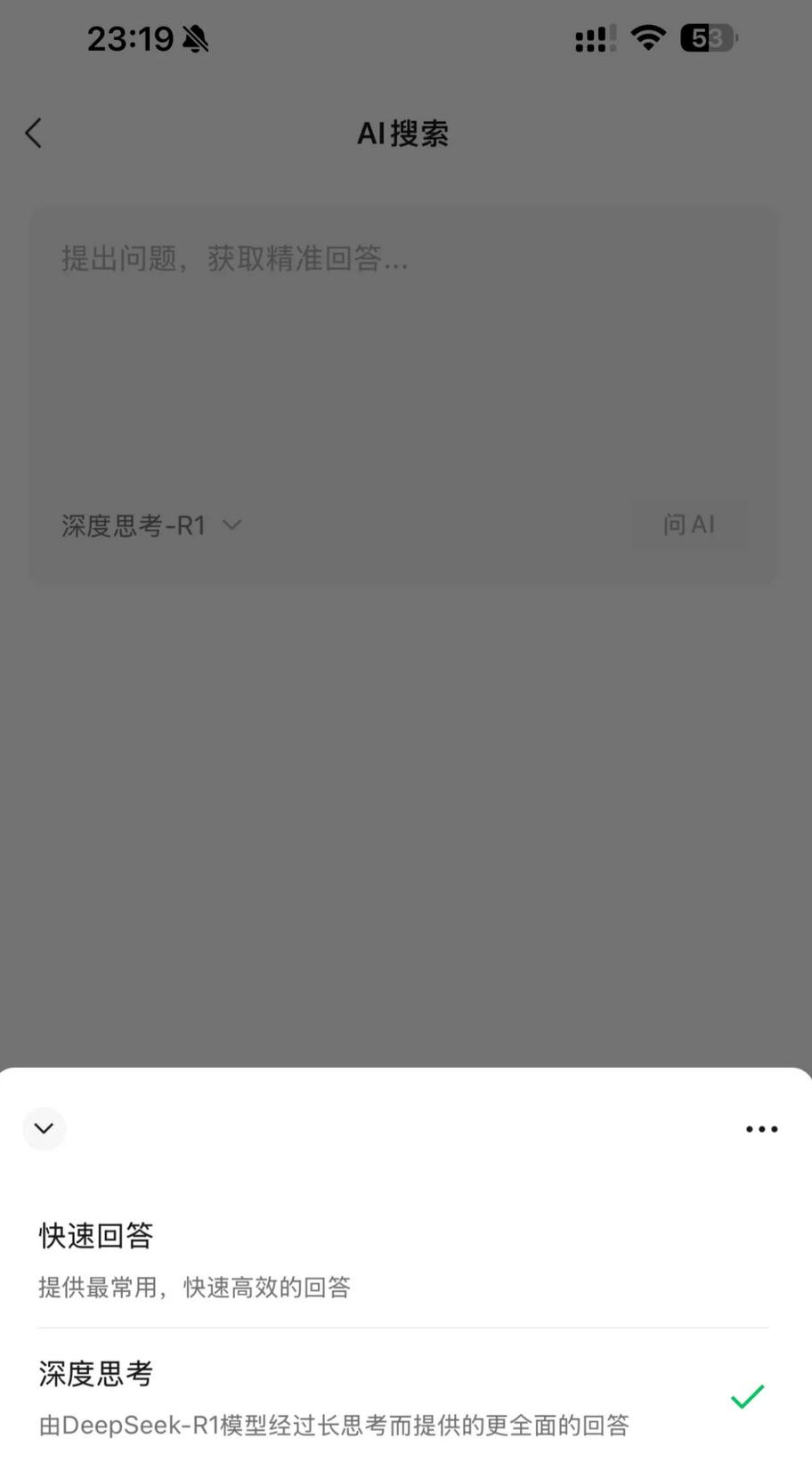Expand the chevron beside 深度思考-R1
The height and width of the screenshot is (1463, 812).
click(231, 525)
